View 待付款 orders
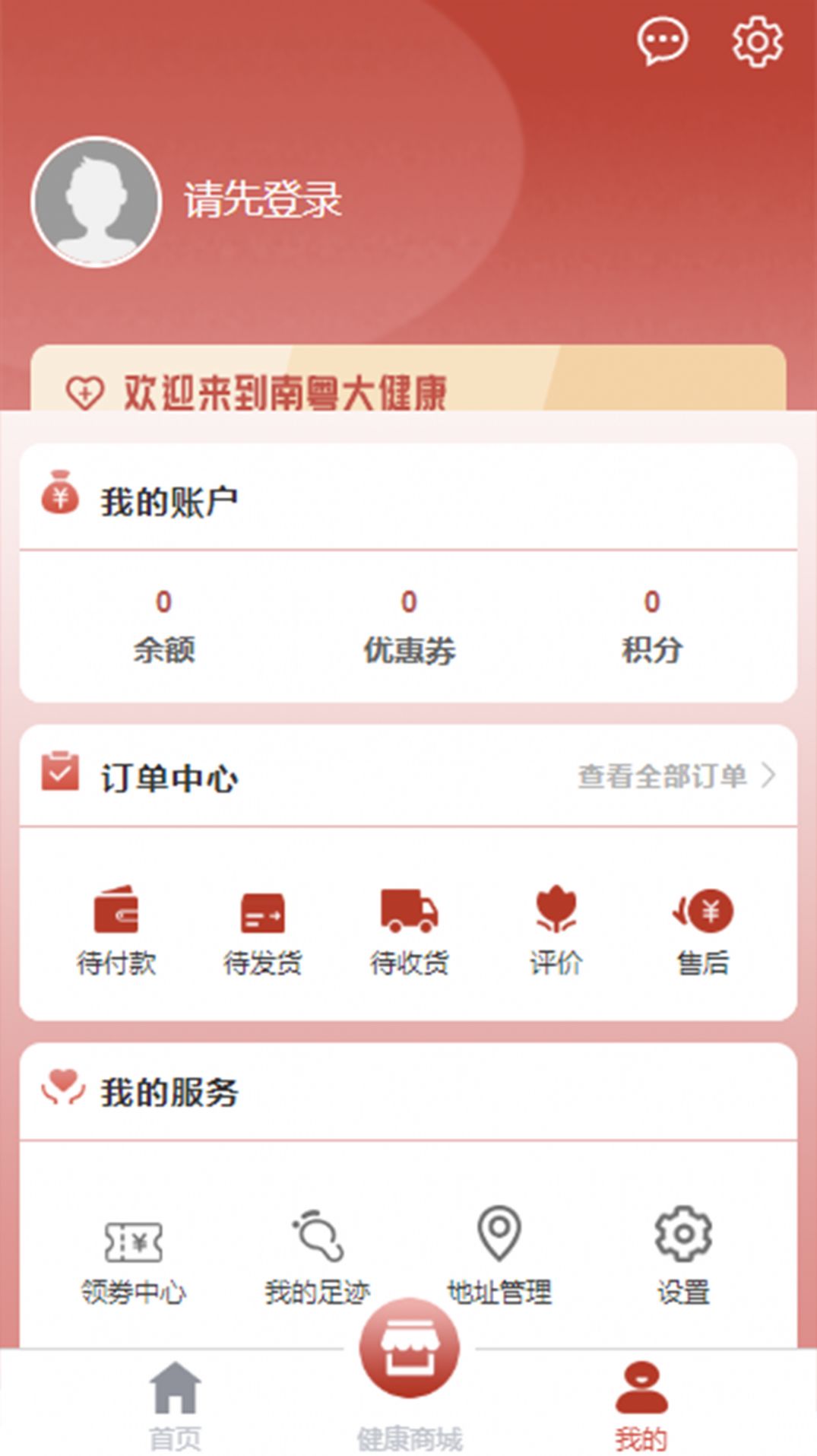Viewport: 817px width, 1456px height. click(x=116, y=931)
